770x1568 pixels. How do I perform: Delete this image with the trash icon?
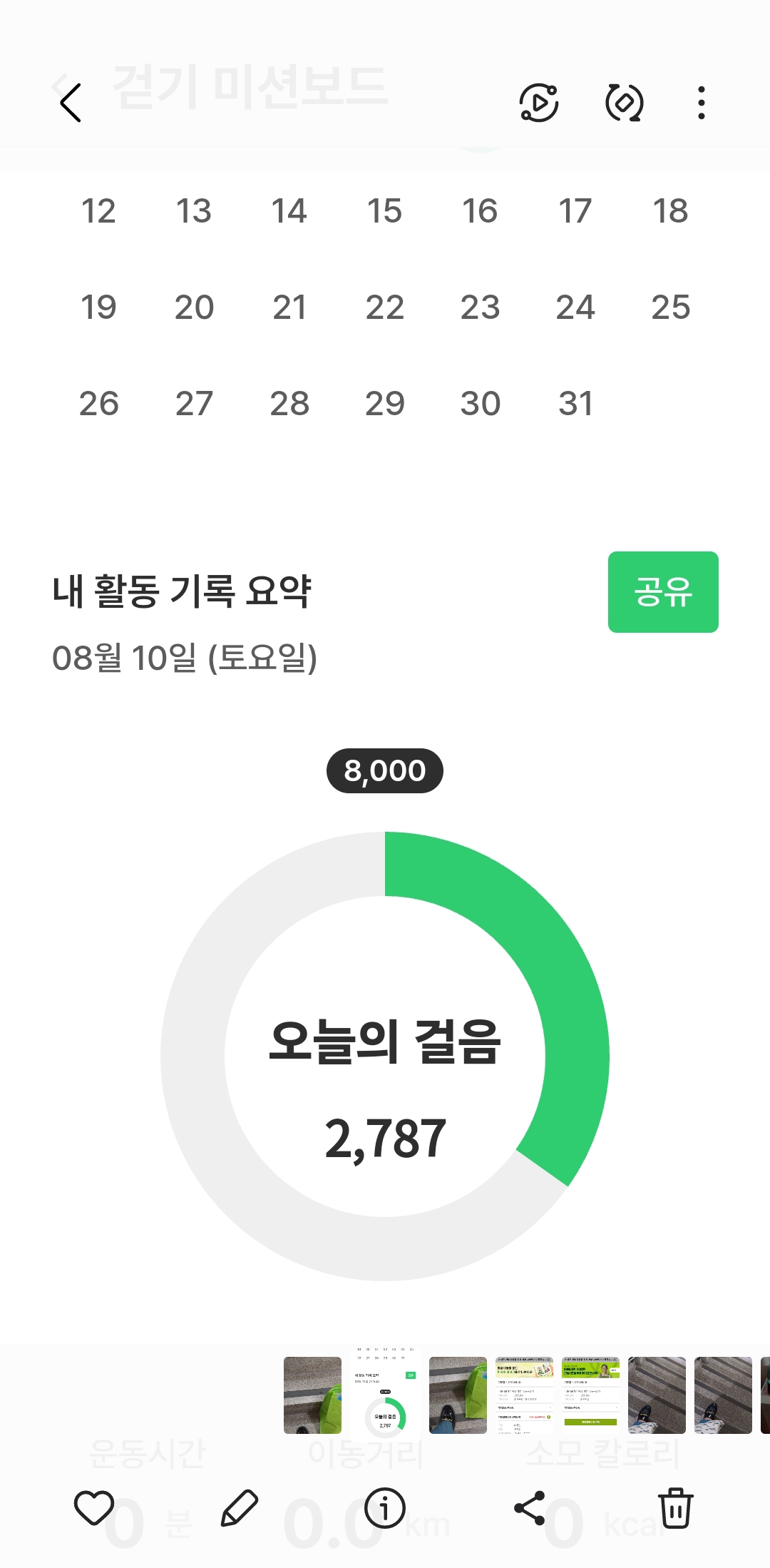pos(675,1508)
